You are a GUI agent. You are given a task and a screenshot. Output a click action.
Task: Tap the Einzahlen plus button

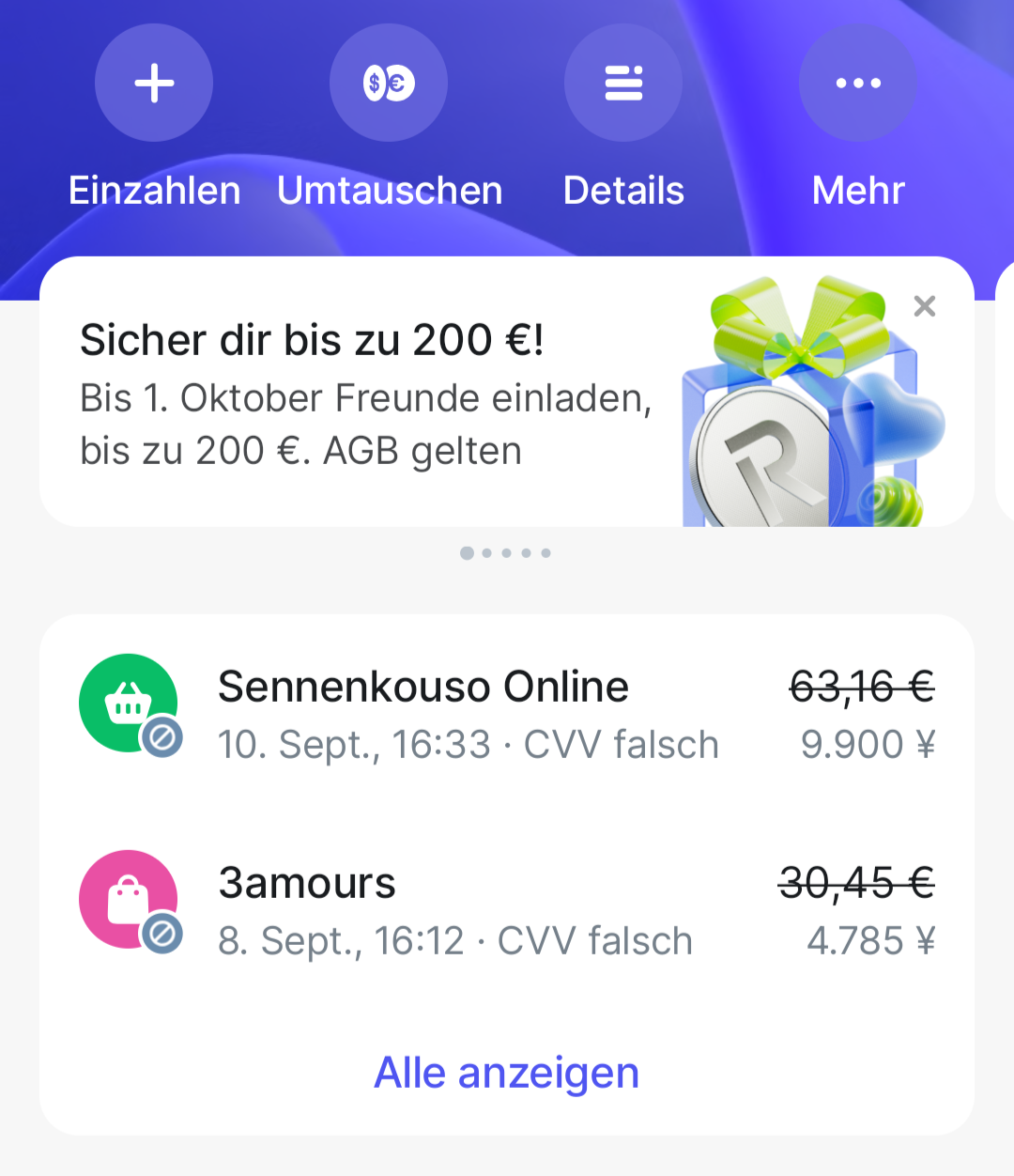coord(154,84)
